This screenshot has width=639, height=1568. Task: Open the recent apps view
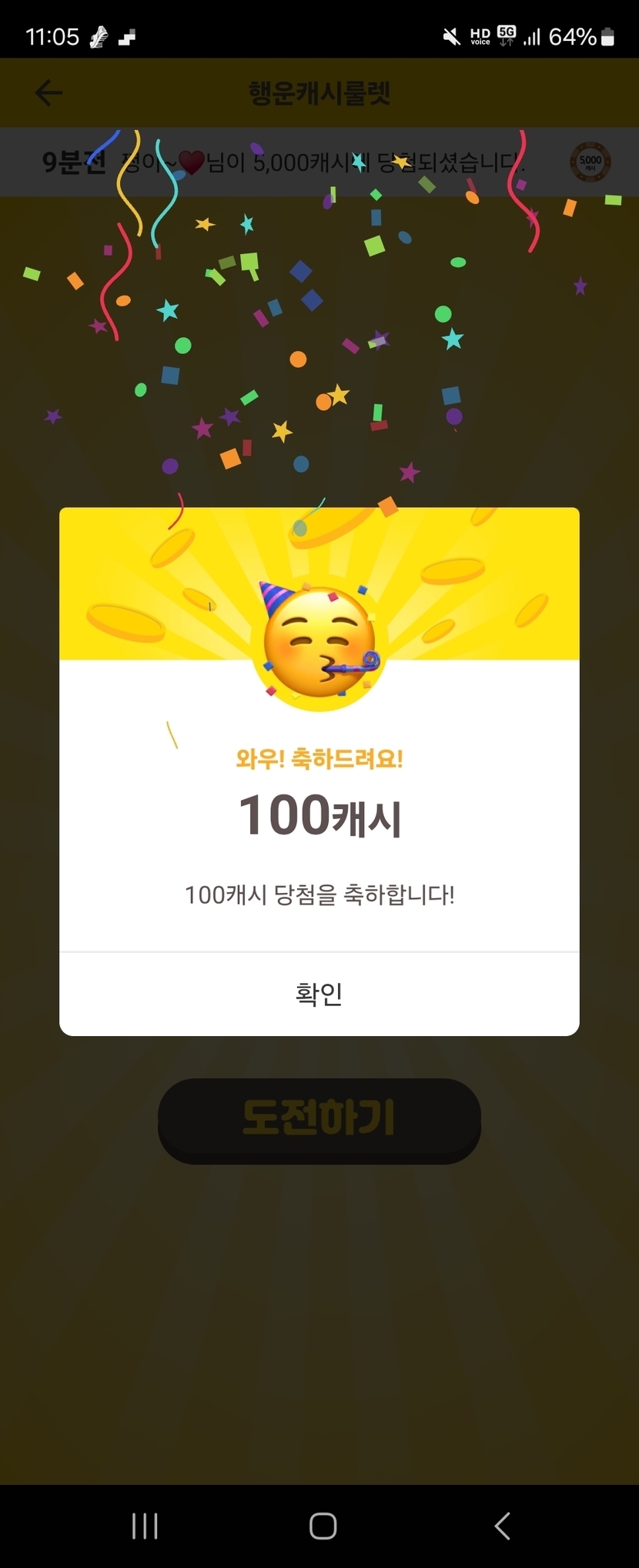[145, 1526]
